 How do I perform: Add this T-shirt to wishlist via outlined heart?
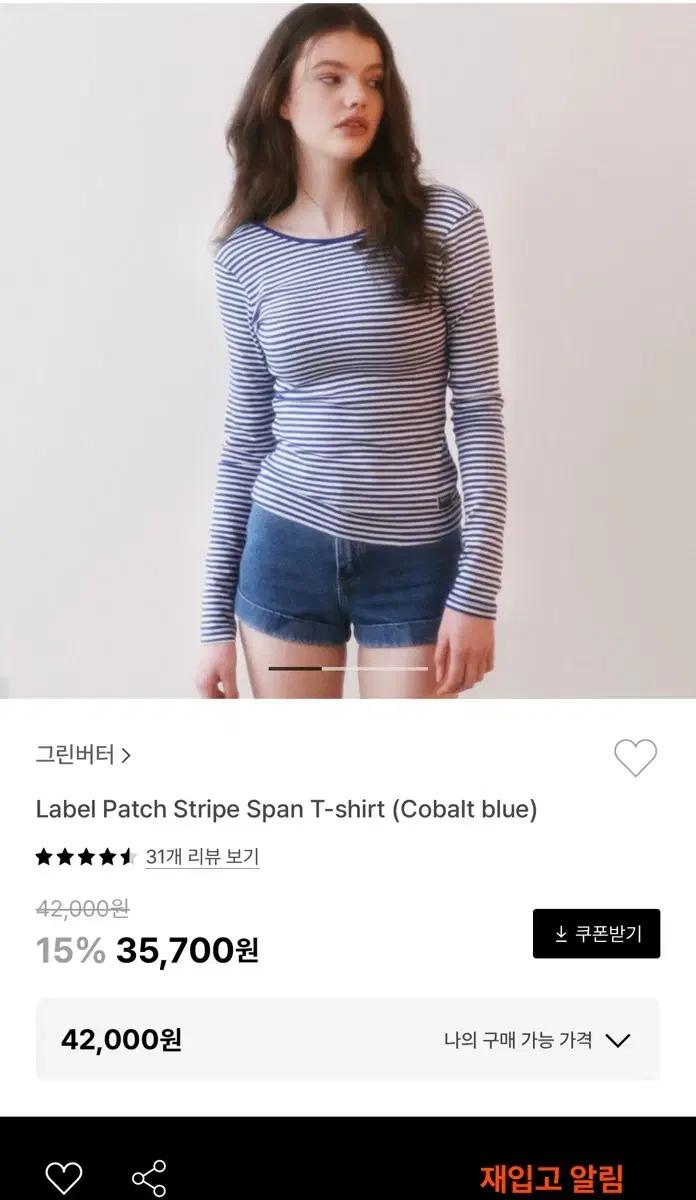click(x=635, y=759)
